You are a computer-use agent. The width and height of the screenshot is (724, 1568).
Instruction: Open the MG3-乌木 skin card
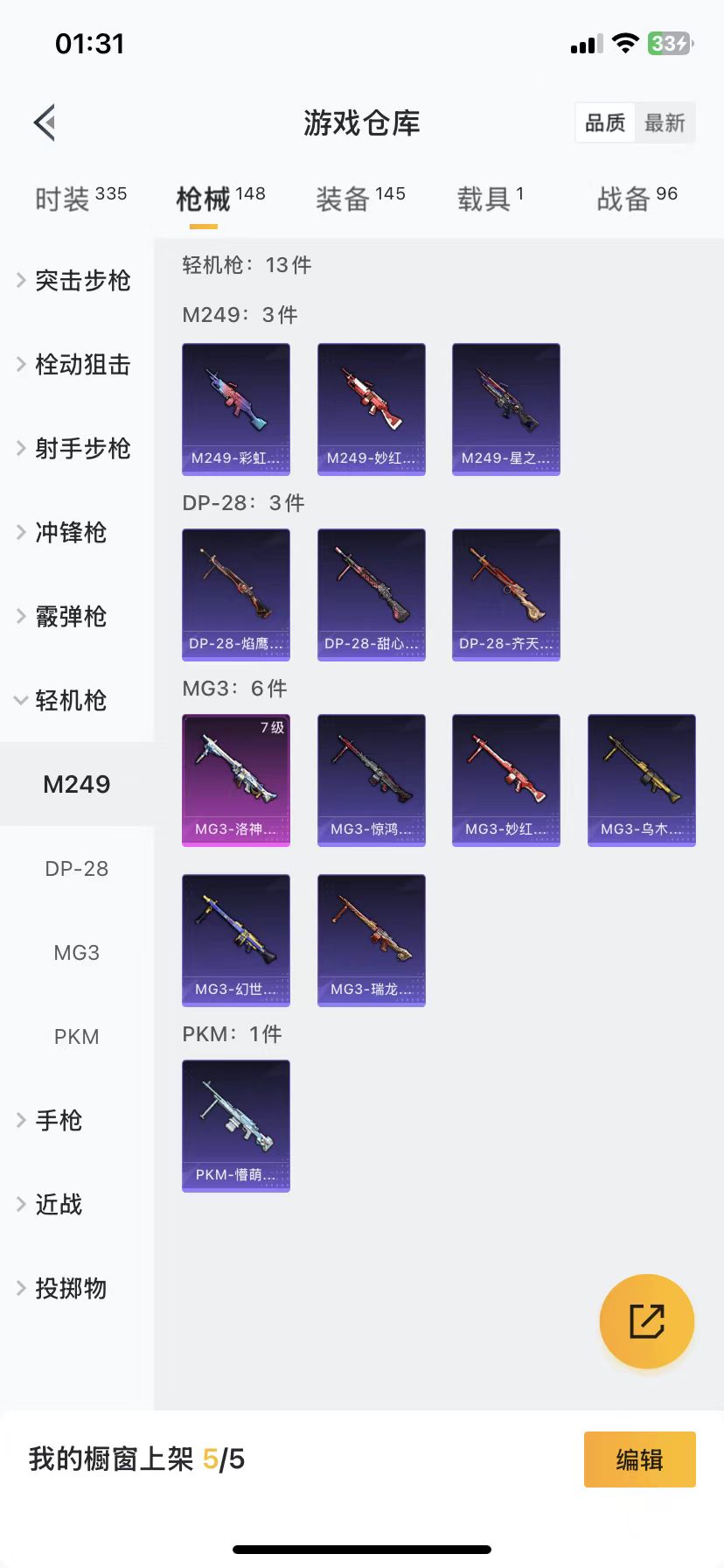[641, 780]
